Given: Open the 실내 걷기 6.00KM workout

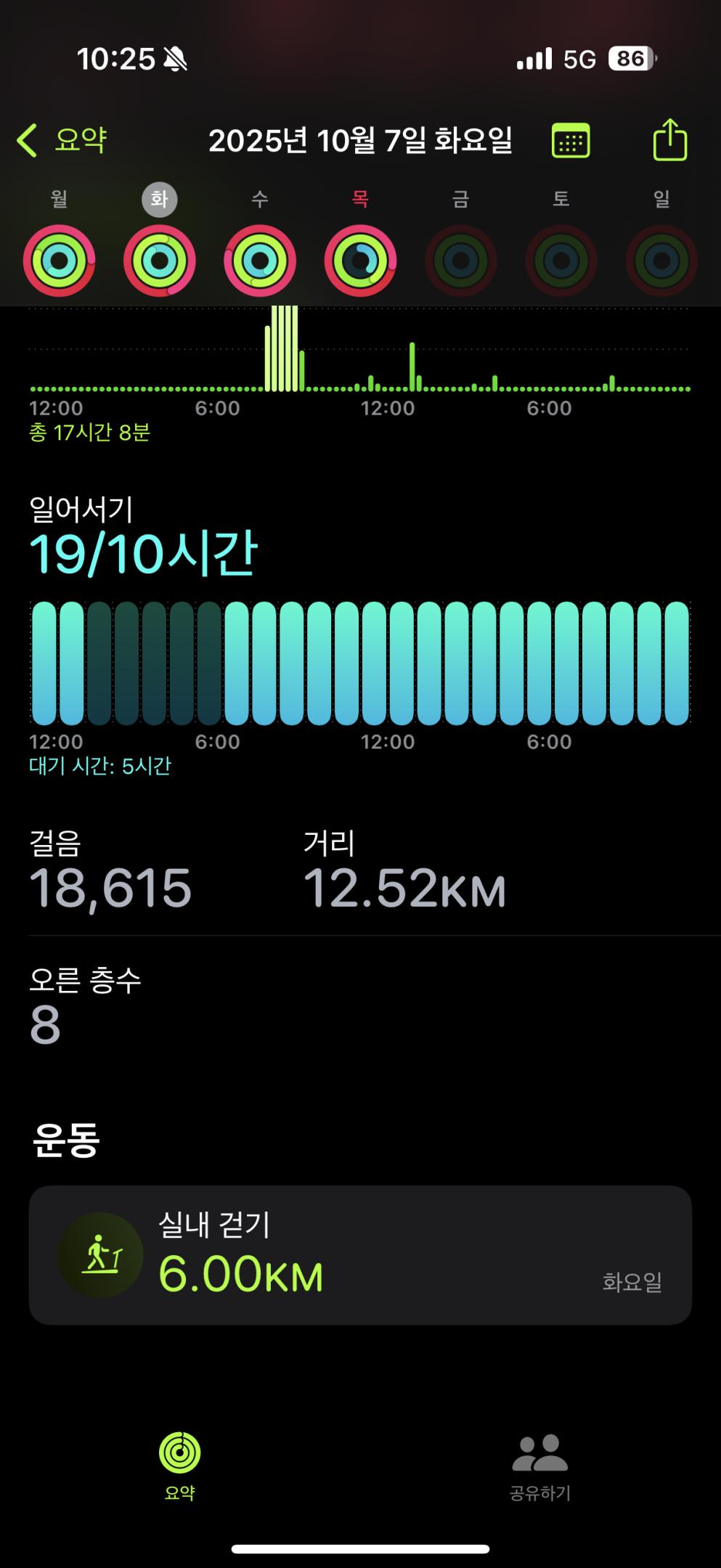Looking at the screenshot, I should click(x=360, y=1255).
